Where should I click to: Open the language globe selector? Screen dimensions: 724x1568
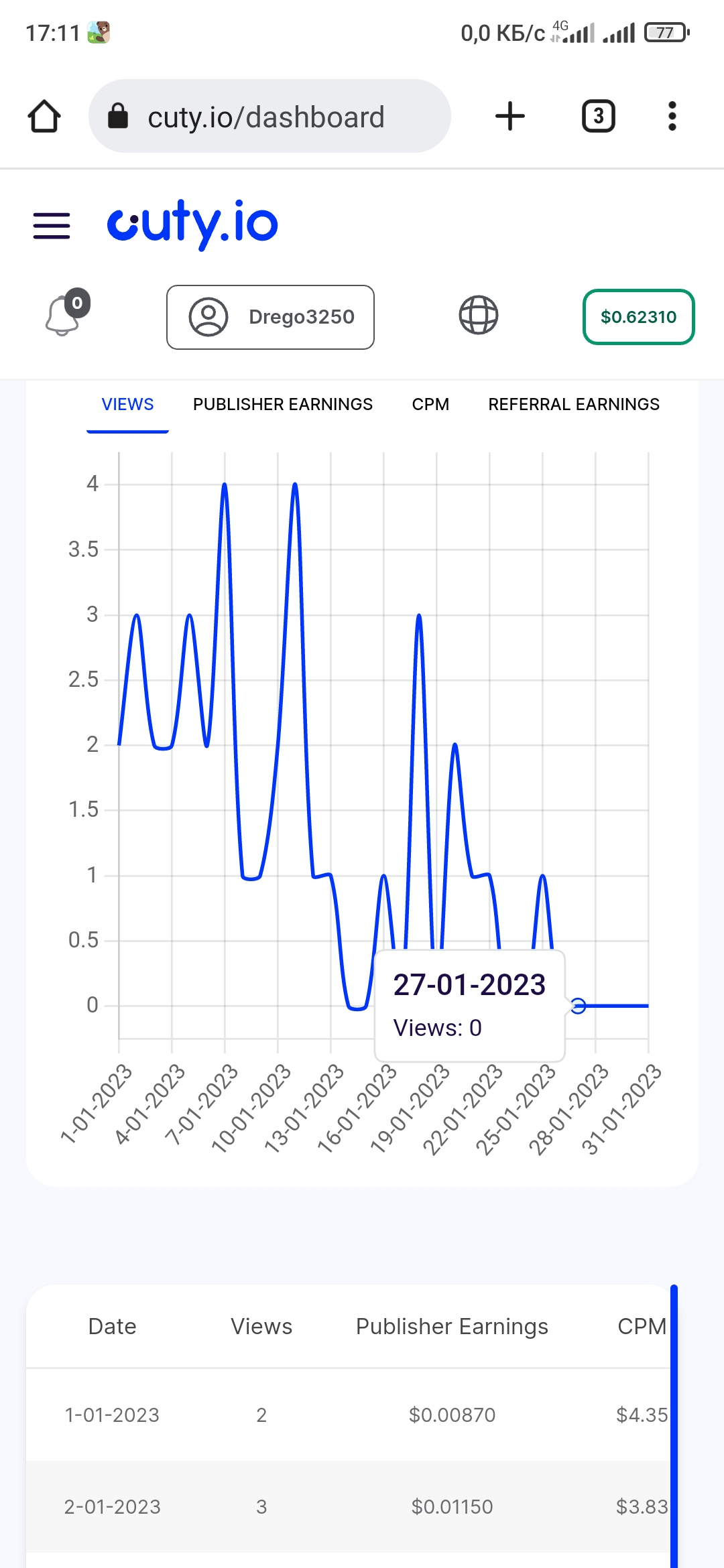tap(479, 315)
